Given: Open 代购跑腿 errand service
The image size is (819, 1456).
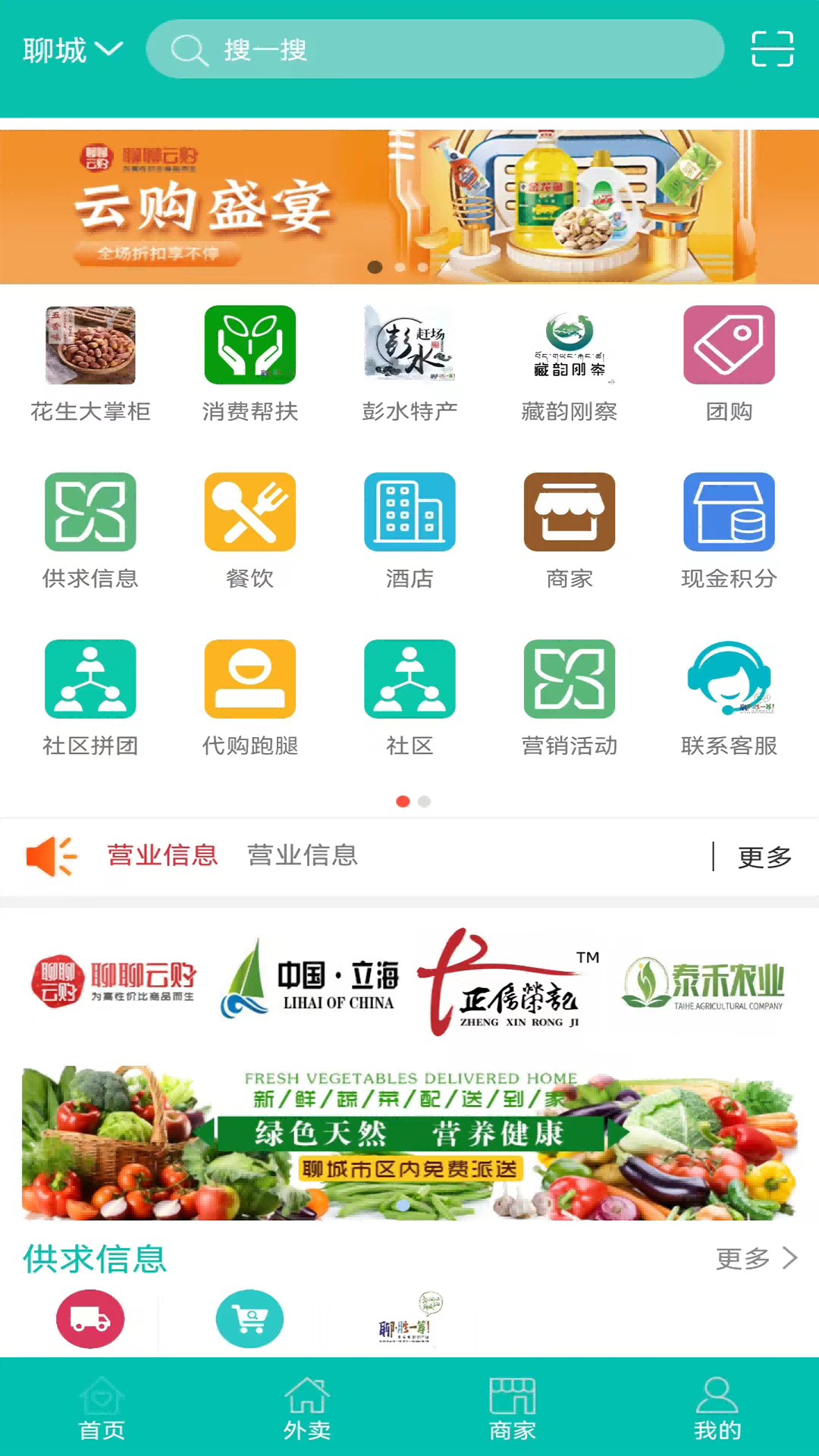Looking at the screenshot, I should tap(249, 698).
